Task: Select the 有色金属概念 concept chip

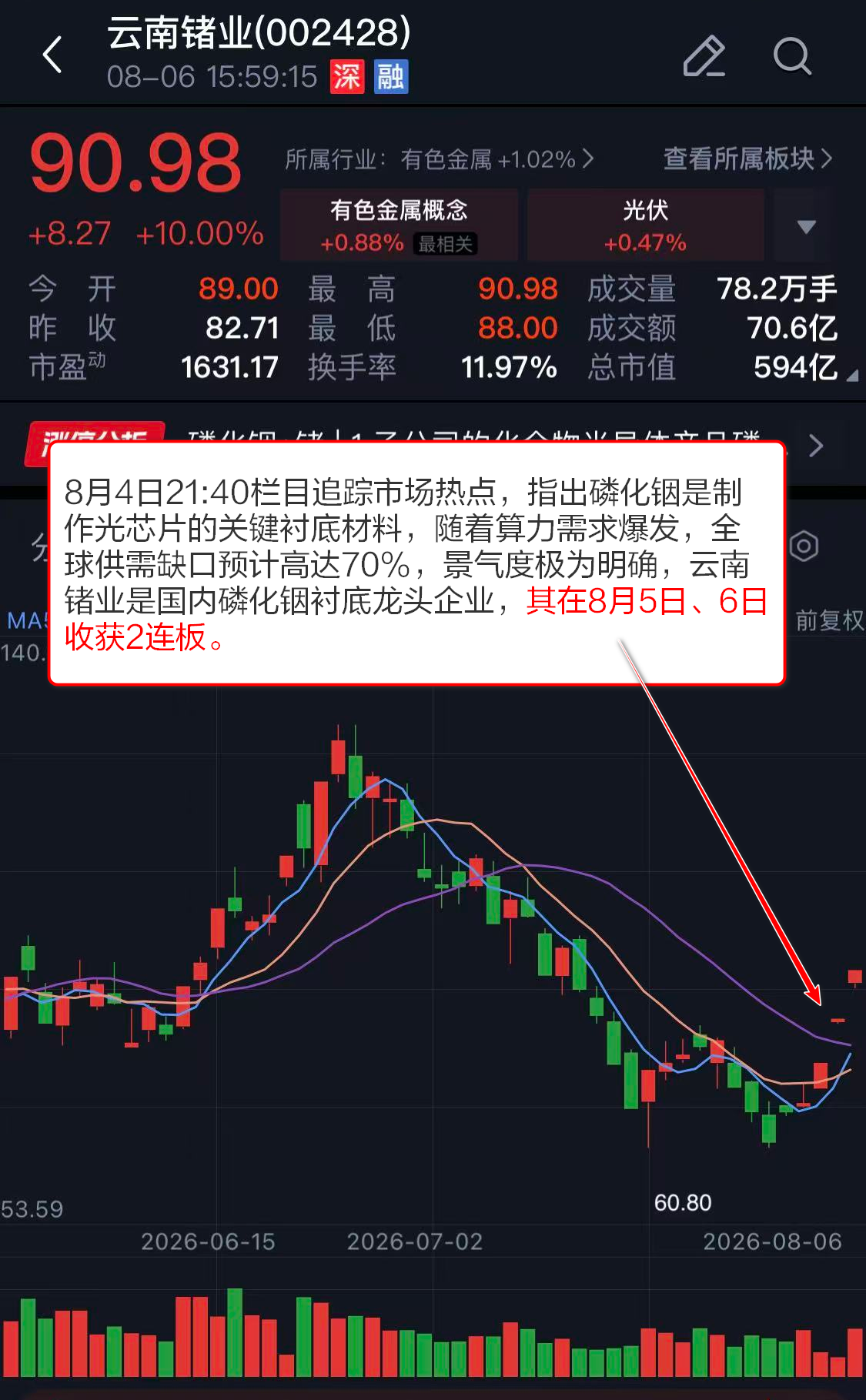Action: (x=399, y=226)
